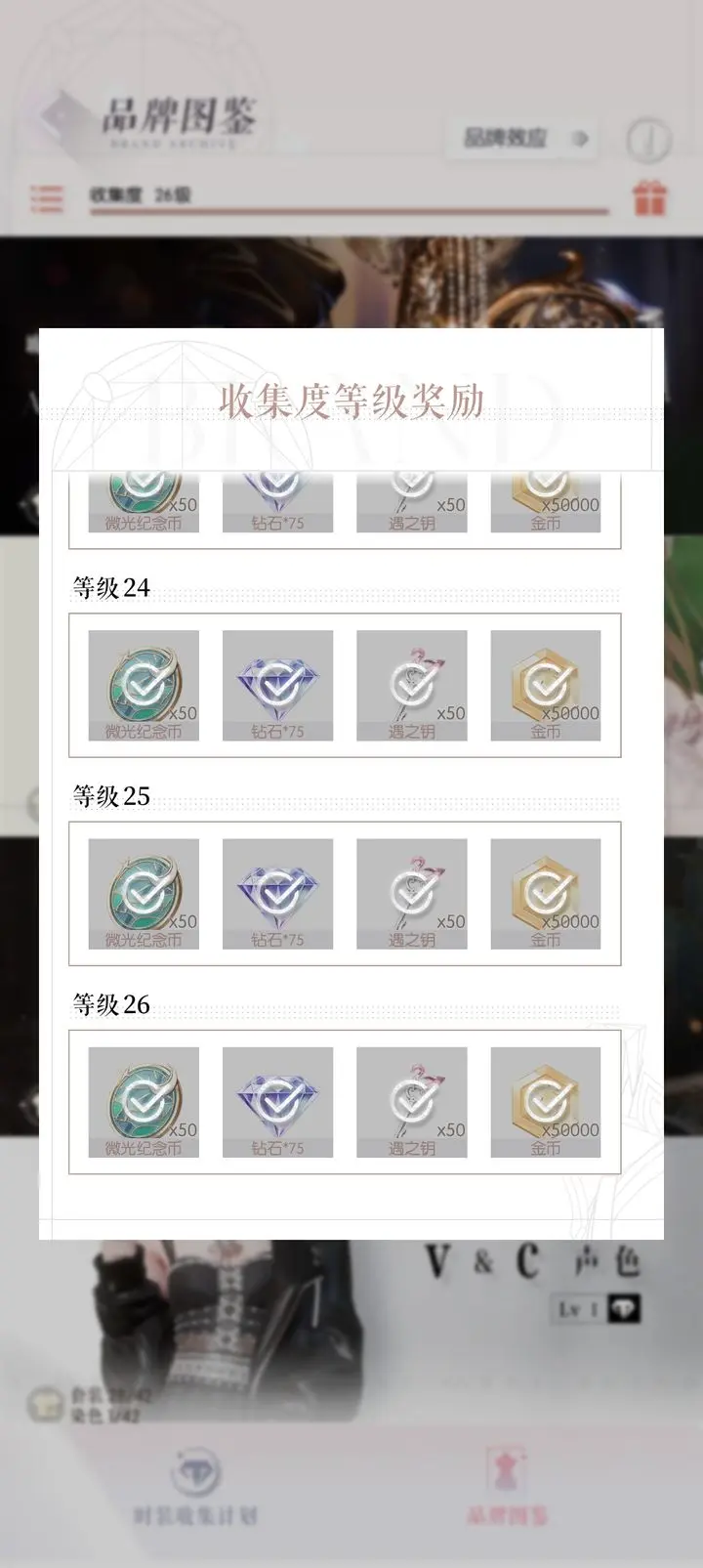
Task: Tap the level 25 钻石*75 reward
Action: pos(277,894)
